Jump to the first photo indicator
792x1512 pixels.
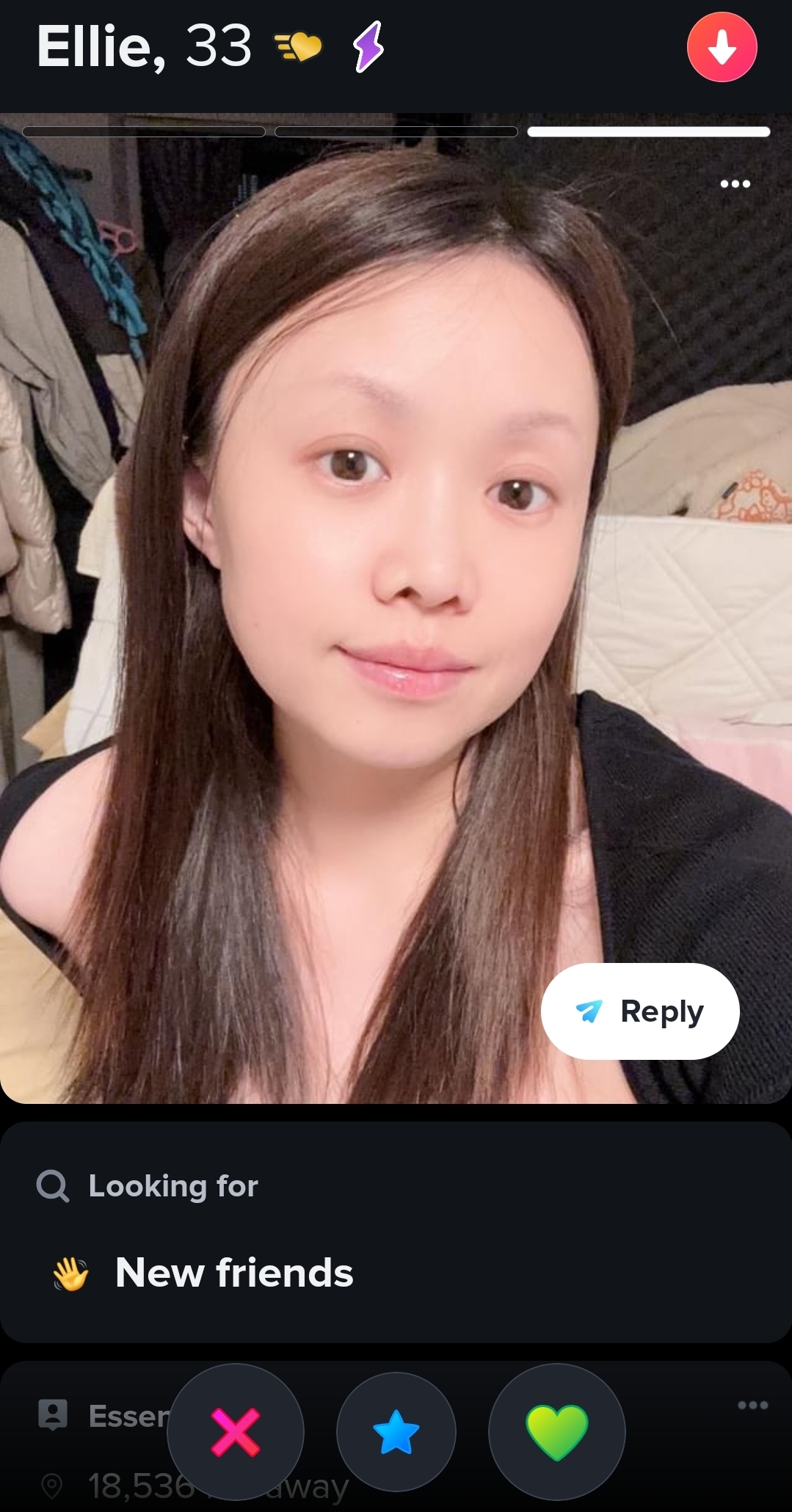click(x=144, y=132)
